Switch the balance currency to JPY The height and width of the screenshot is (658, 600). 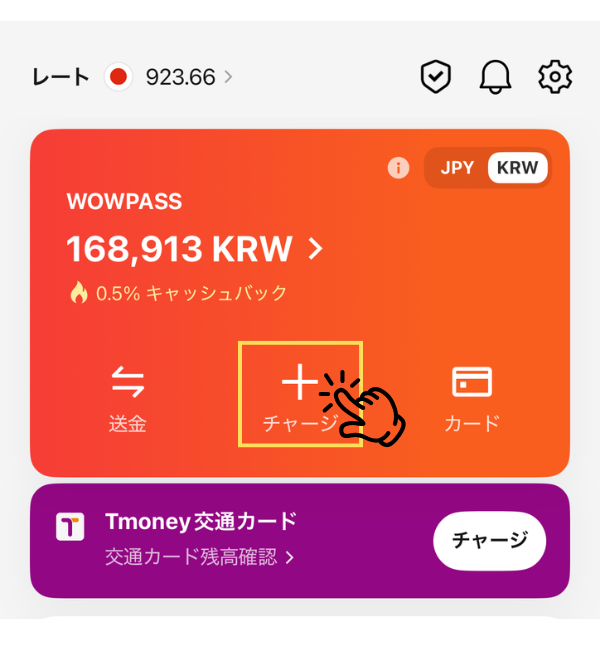click(457, 168)
